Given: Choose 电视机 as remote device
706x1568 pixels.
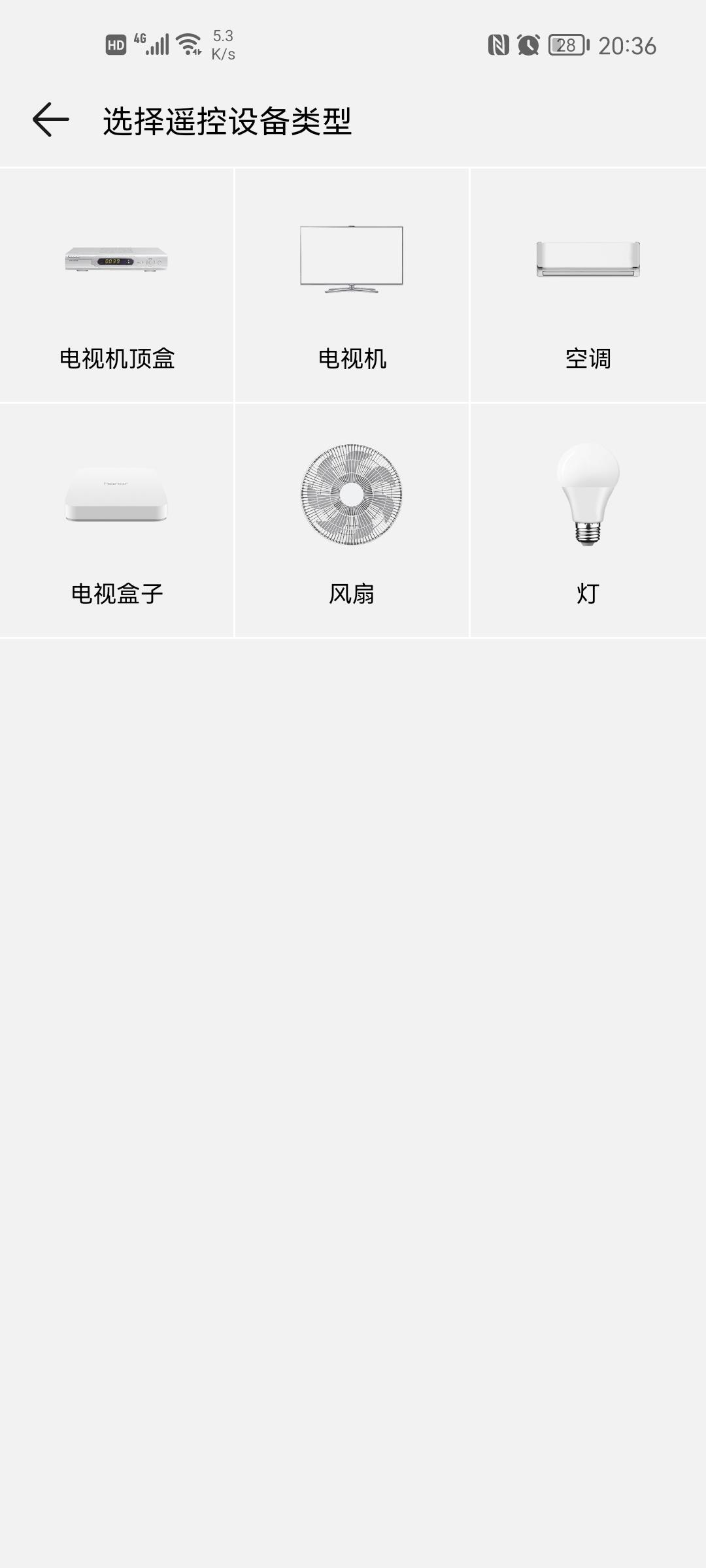Looking at the screenshot, I should pos(352,286).
